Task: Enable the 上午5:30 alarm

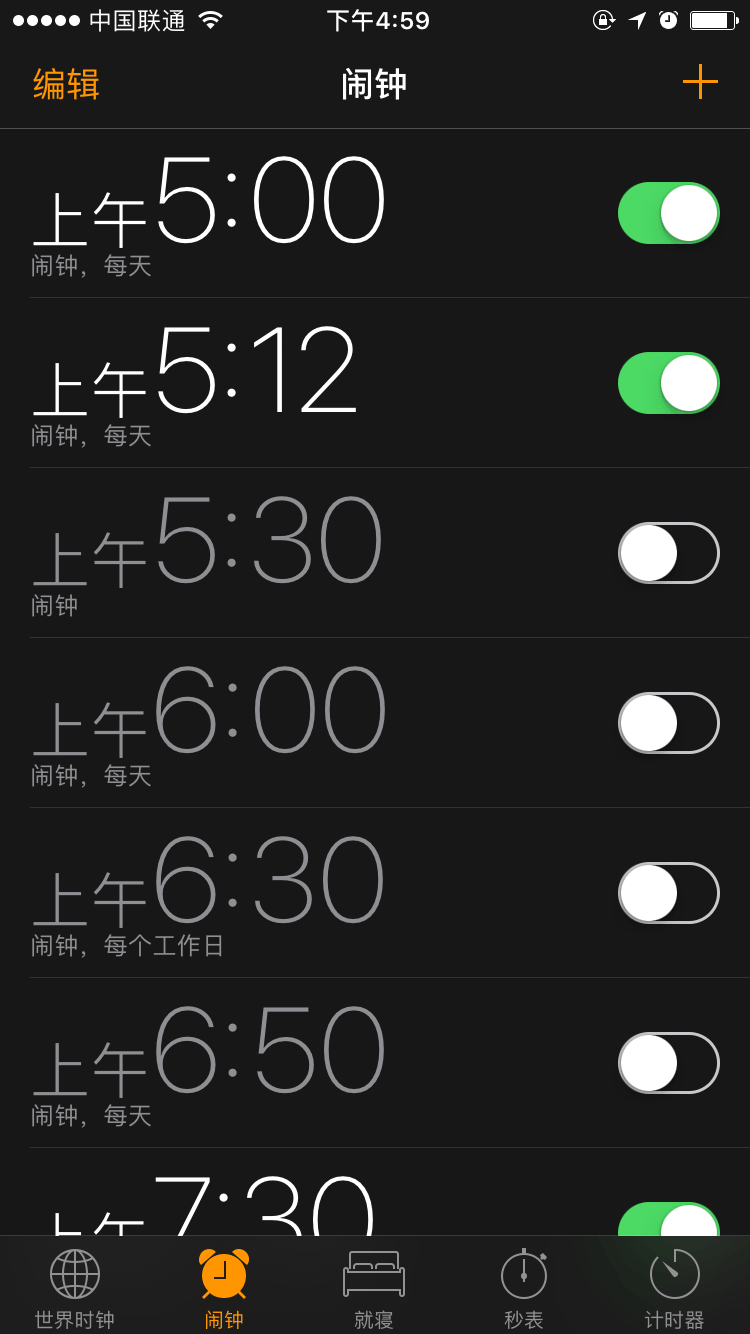Action: 669,553
